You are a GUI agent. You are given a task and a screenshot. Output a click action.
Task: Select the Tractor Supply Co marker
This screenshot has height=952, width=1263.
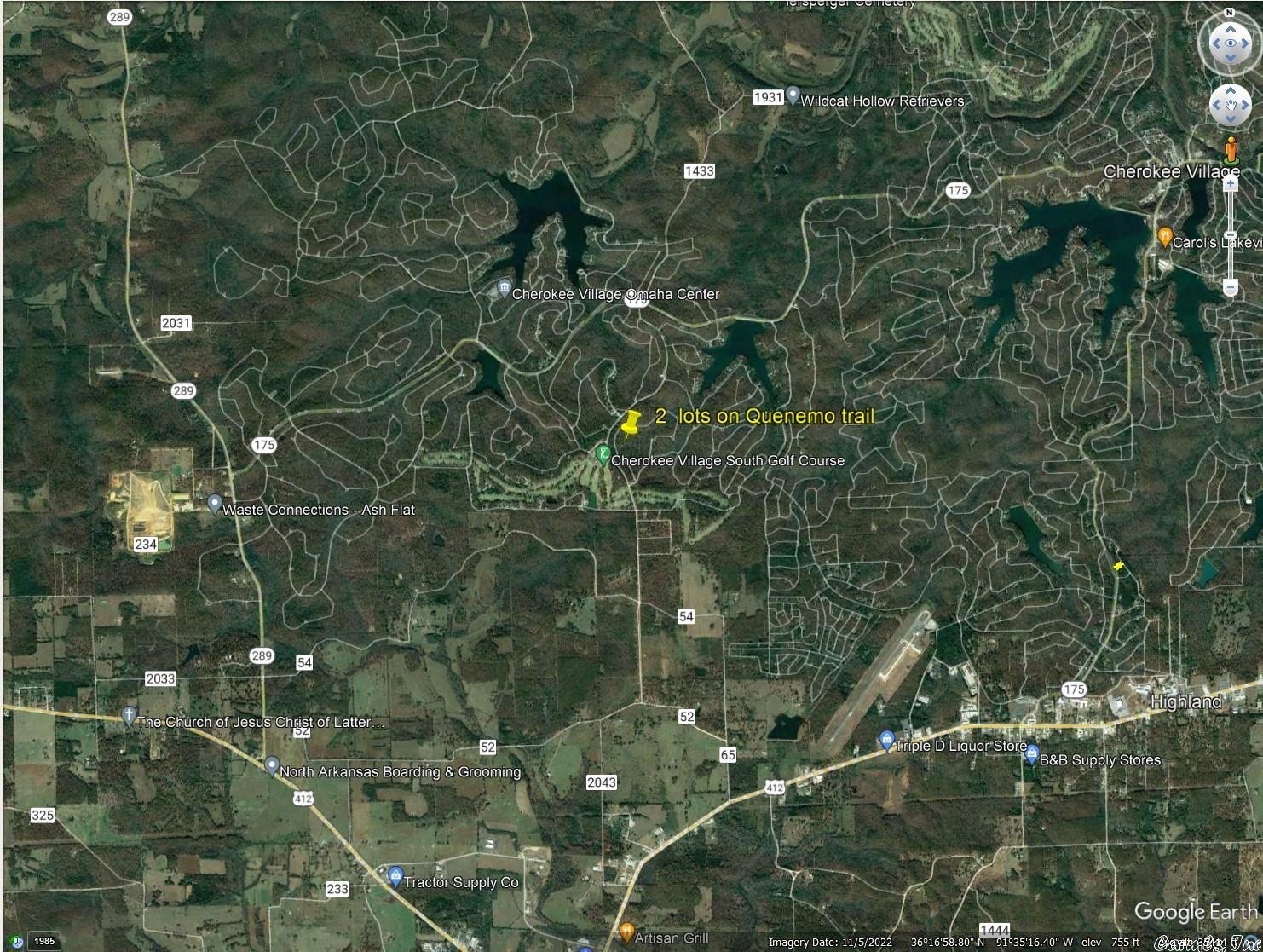[x=395, y=875]
